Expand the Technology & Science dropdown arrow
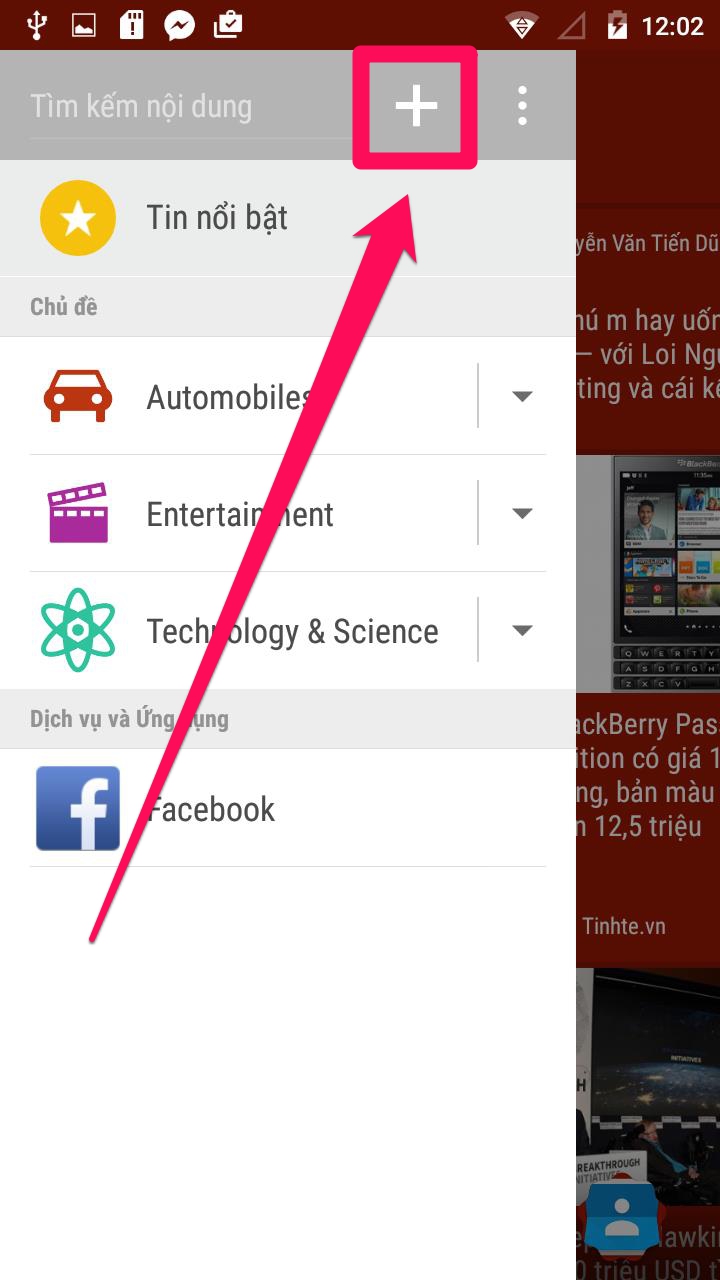This screenshot has width=720, height=1280. pos(521,631)
